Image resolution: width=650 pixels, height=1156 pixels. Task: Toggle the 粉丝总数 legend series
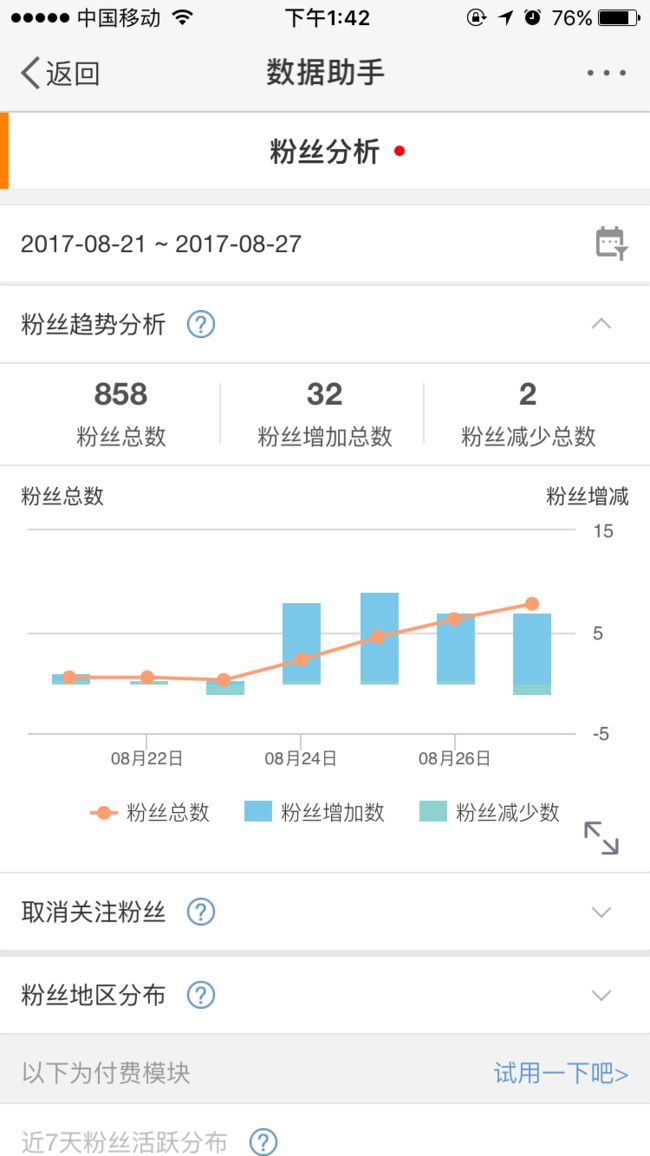pyautogui.click(x=150, y=812)
